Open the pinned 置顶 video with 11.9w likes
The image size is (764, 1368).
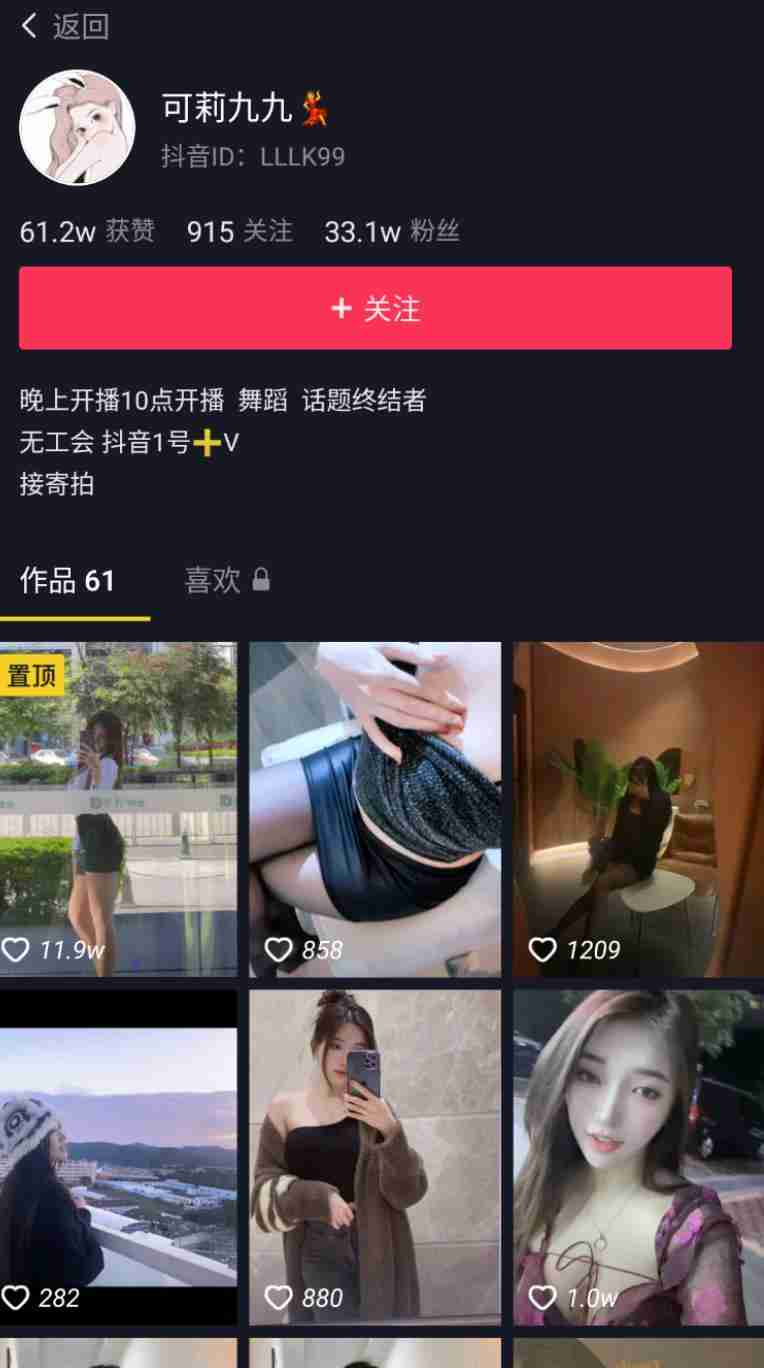(x=118, y=810)
